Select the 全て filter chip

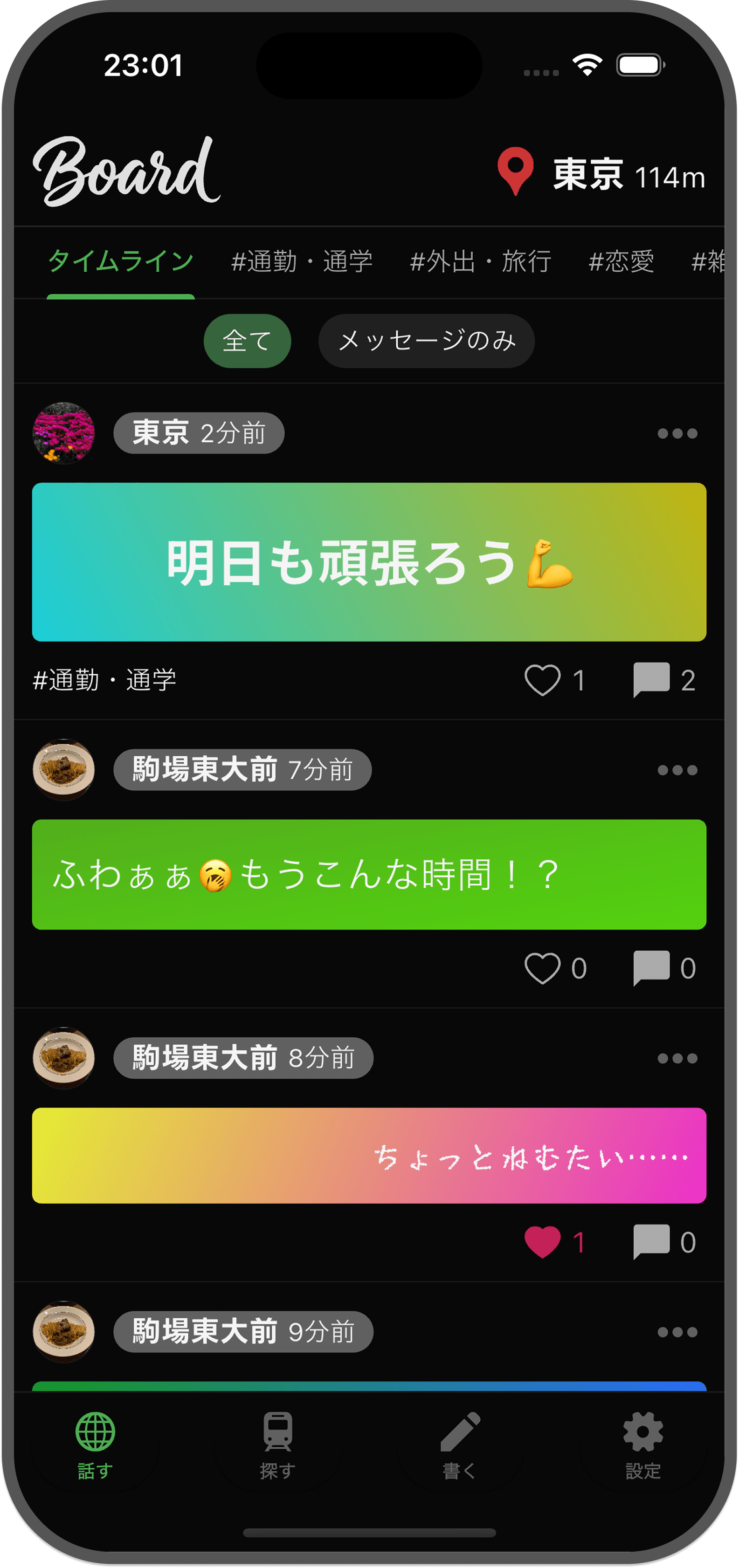(x=247, y=342)
